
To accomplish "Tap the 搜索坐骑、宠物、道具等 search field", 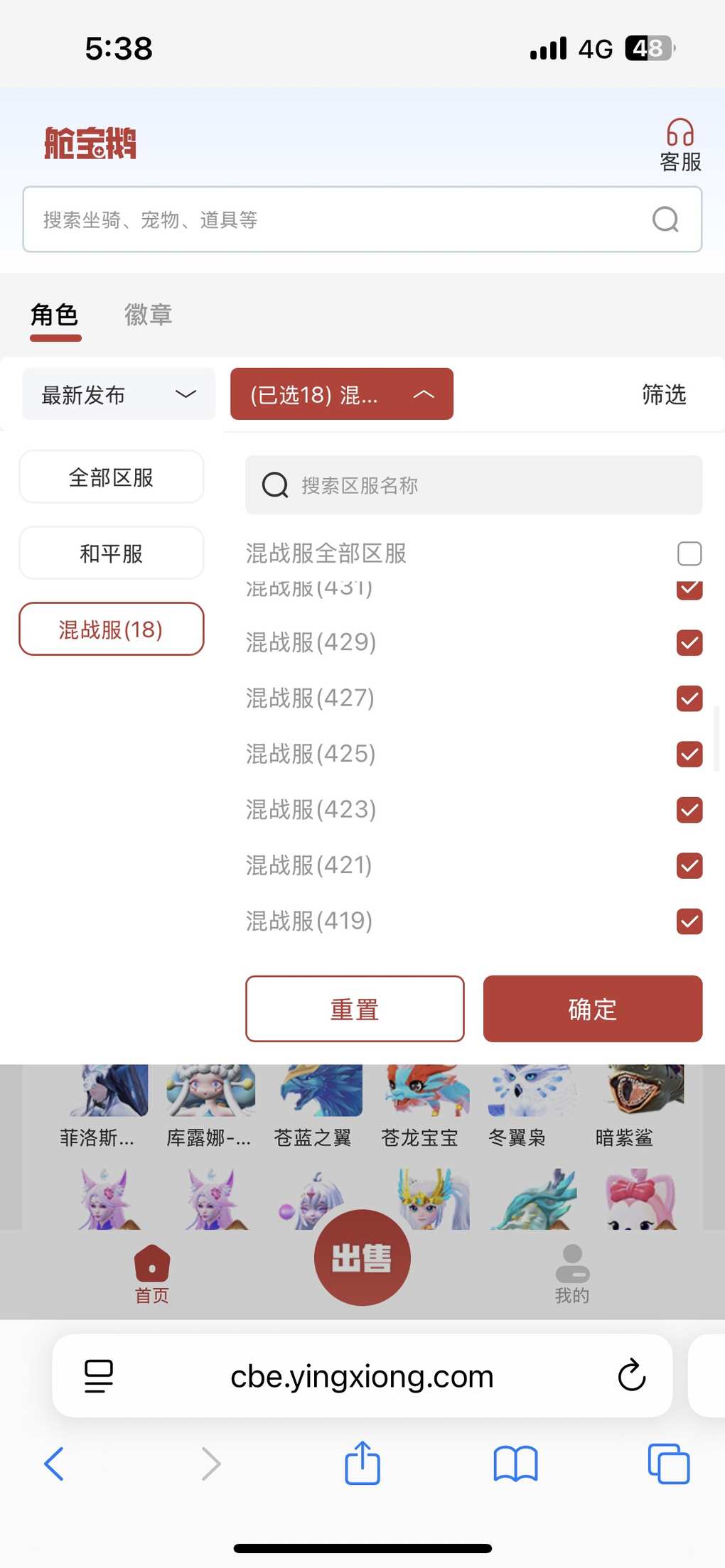I will point(341,220).
